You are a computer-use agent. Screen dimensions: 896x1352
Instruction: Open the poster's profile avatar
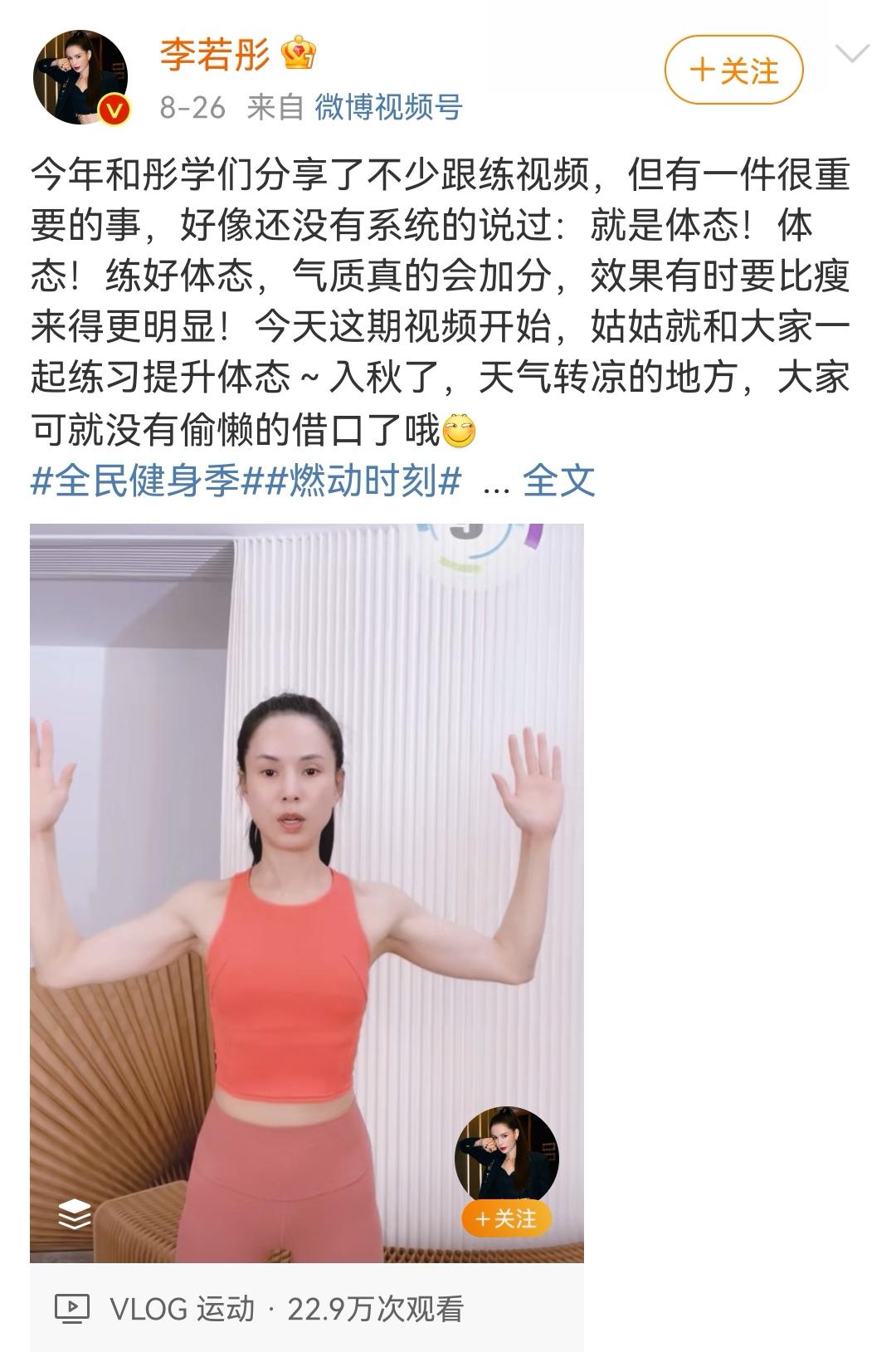[80, 77]
